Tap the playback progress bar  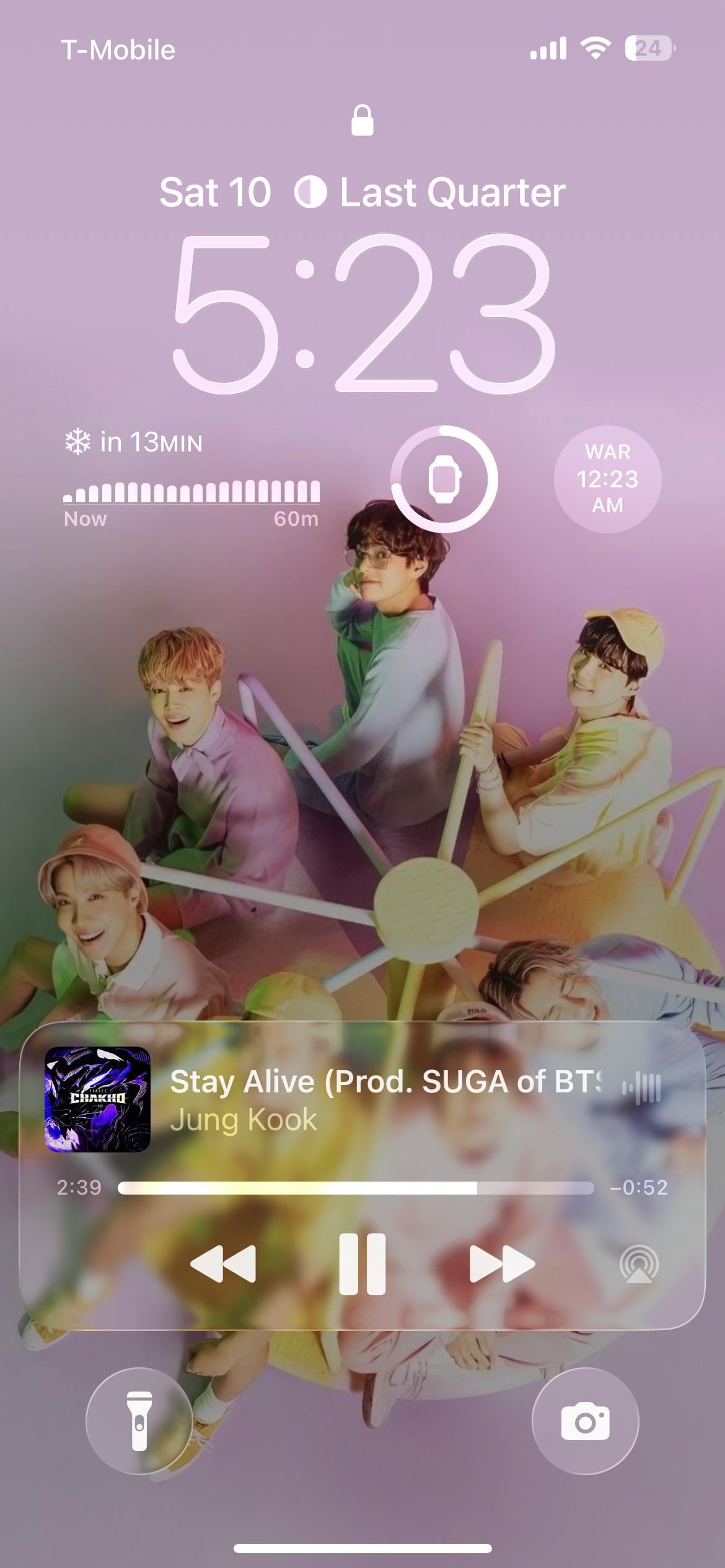[356, 1188]
